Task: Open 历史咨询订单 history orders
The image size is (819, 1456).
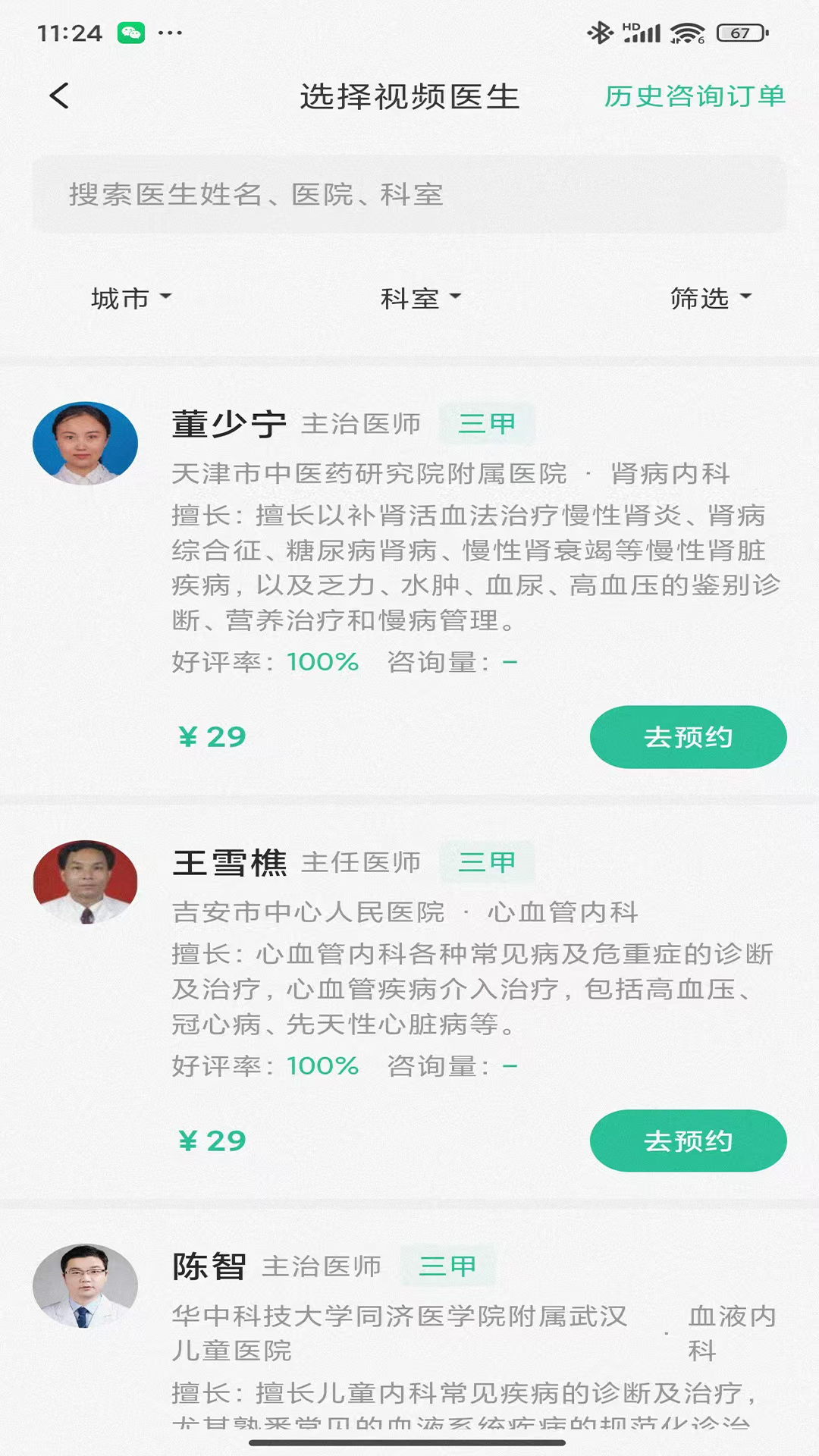Action: [x=694, y=96]
